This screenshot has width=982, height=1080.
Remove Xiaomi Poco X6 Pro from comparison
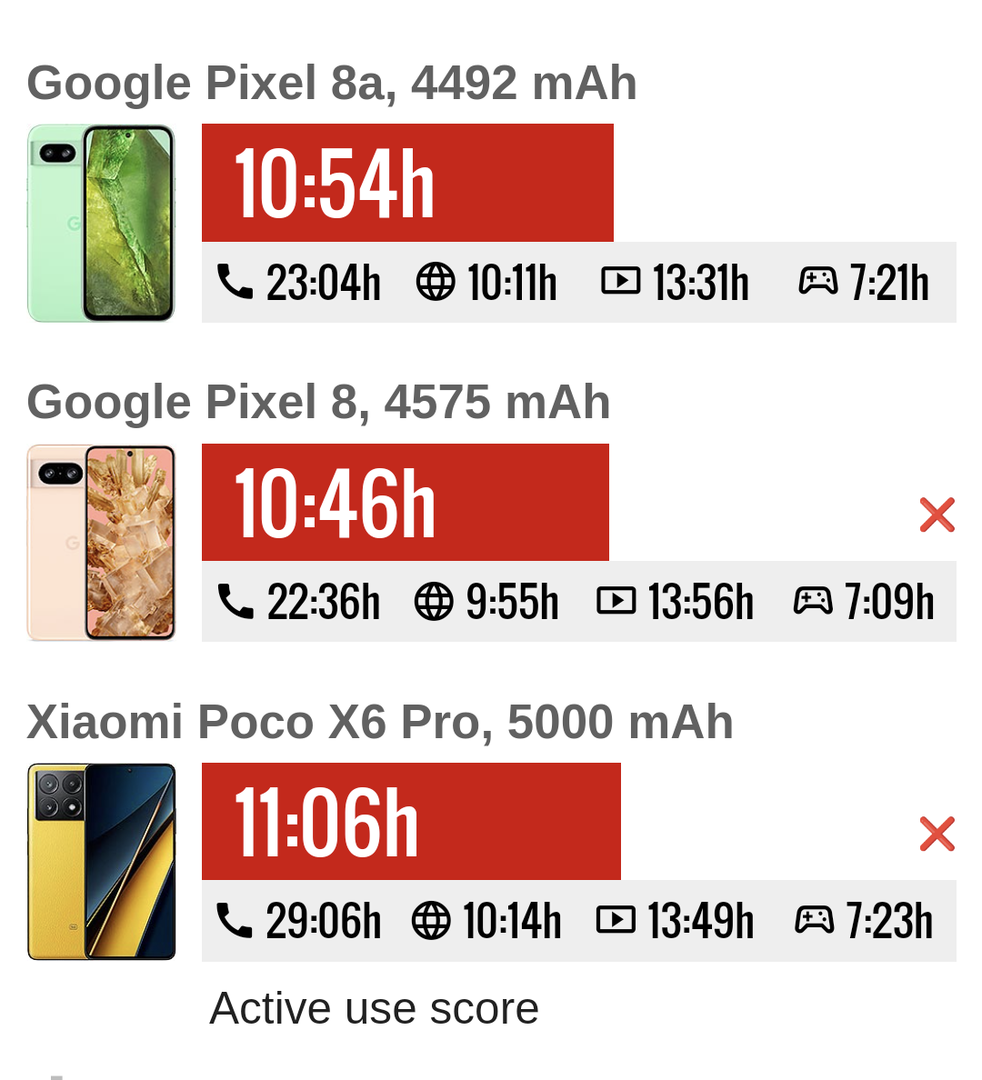point(937,834)
